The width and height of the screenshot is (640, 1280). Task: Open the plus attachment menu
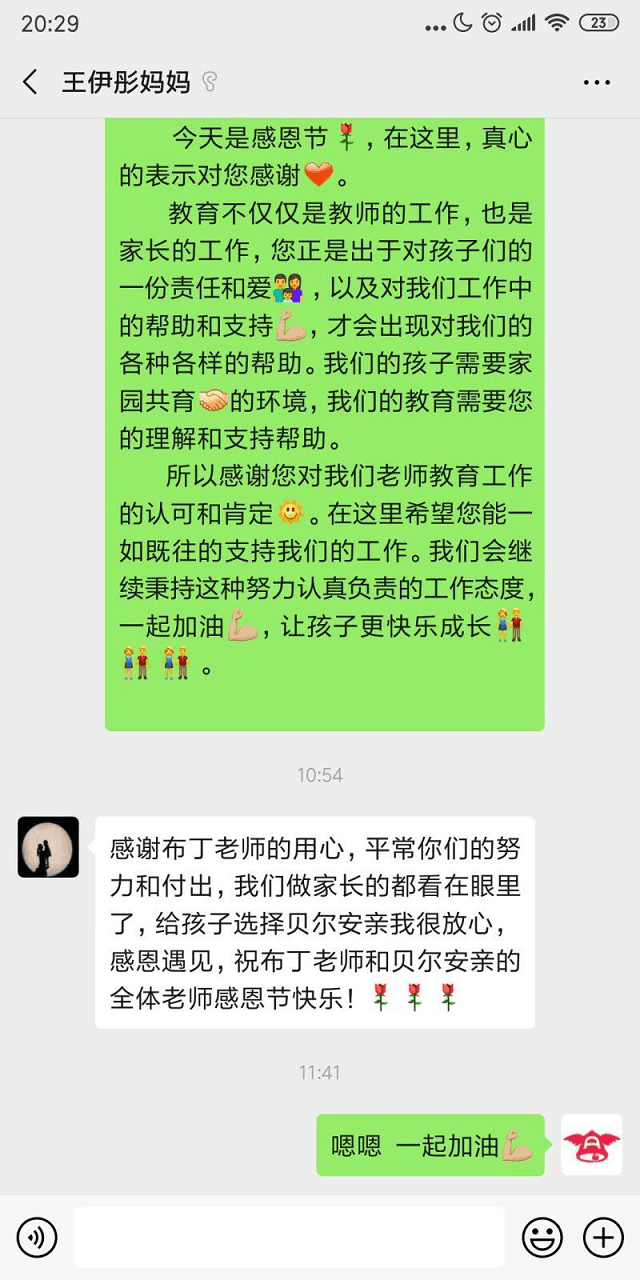tap(603, 1238)
